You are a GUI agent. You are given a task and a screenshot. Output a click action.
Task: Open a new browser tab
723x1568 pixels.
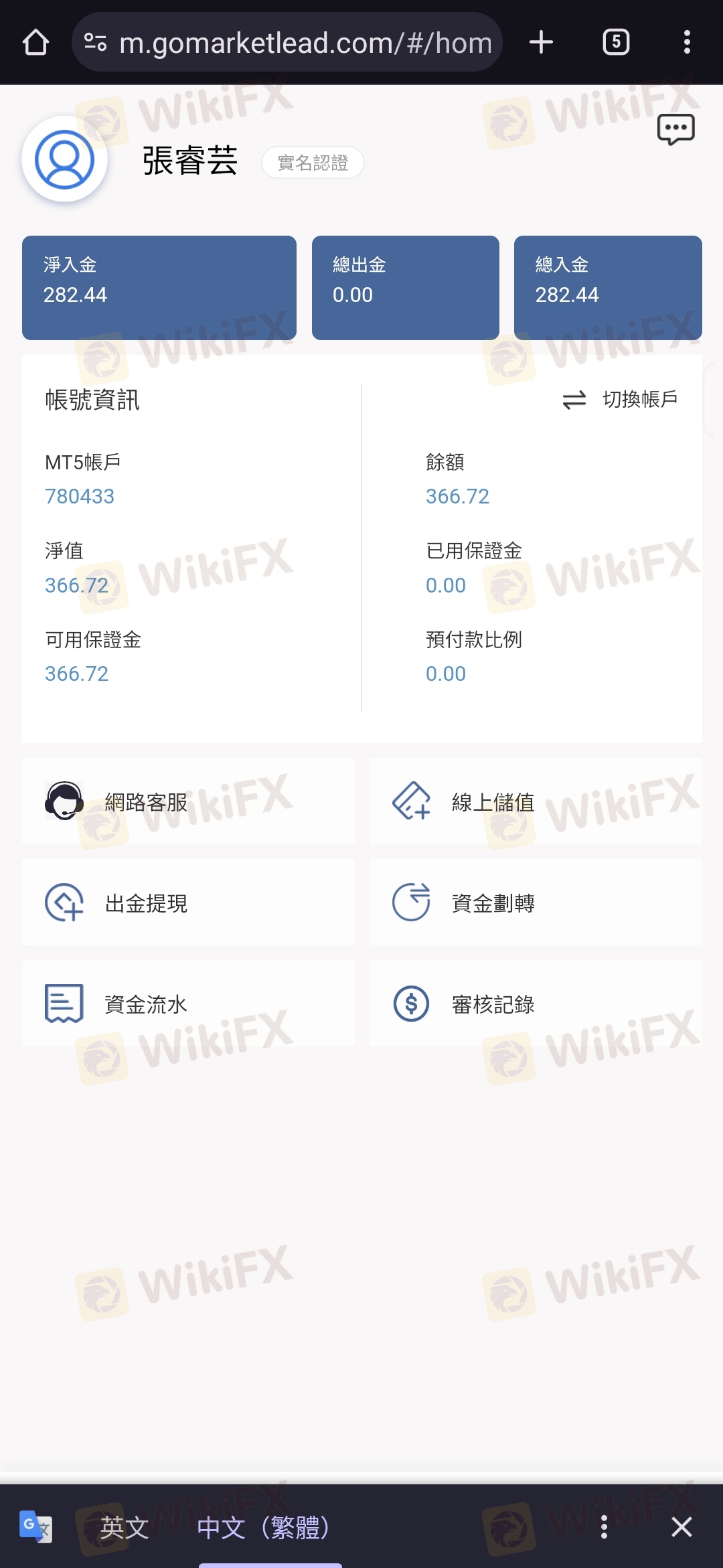541,42
